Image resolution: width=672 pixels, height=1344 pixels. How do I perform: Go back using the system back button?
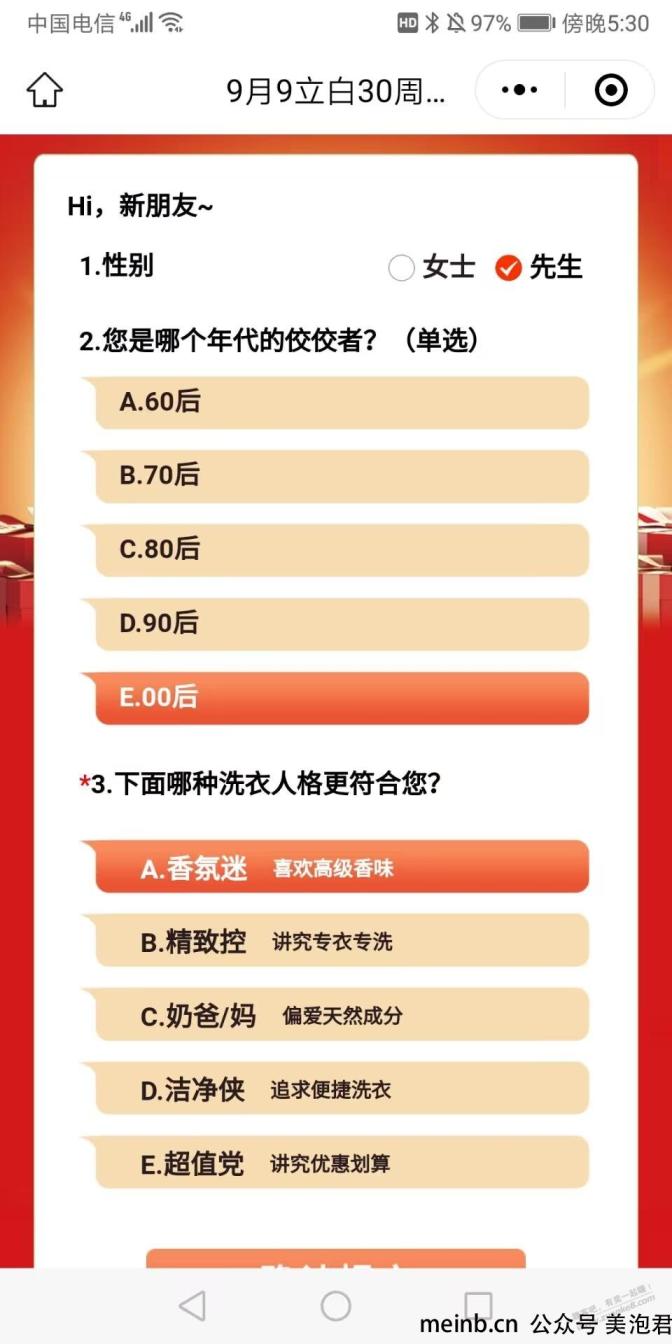[x=192, y=1305]
